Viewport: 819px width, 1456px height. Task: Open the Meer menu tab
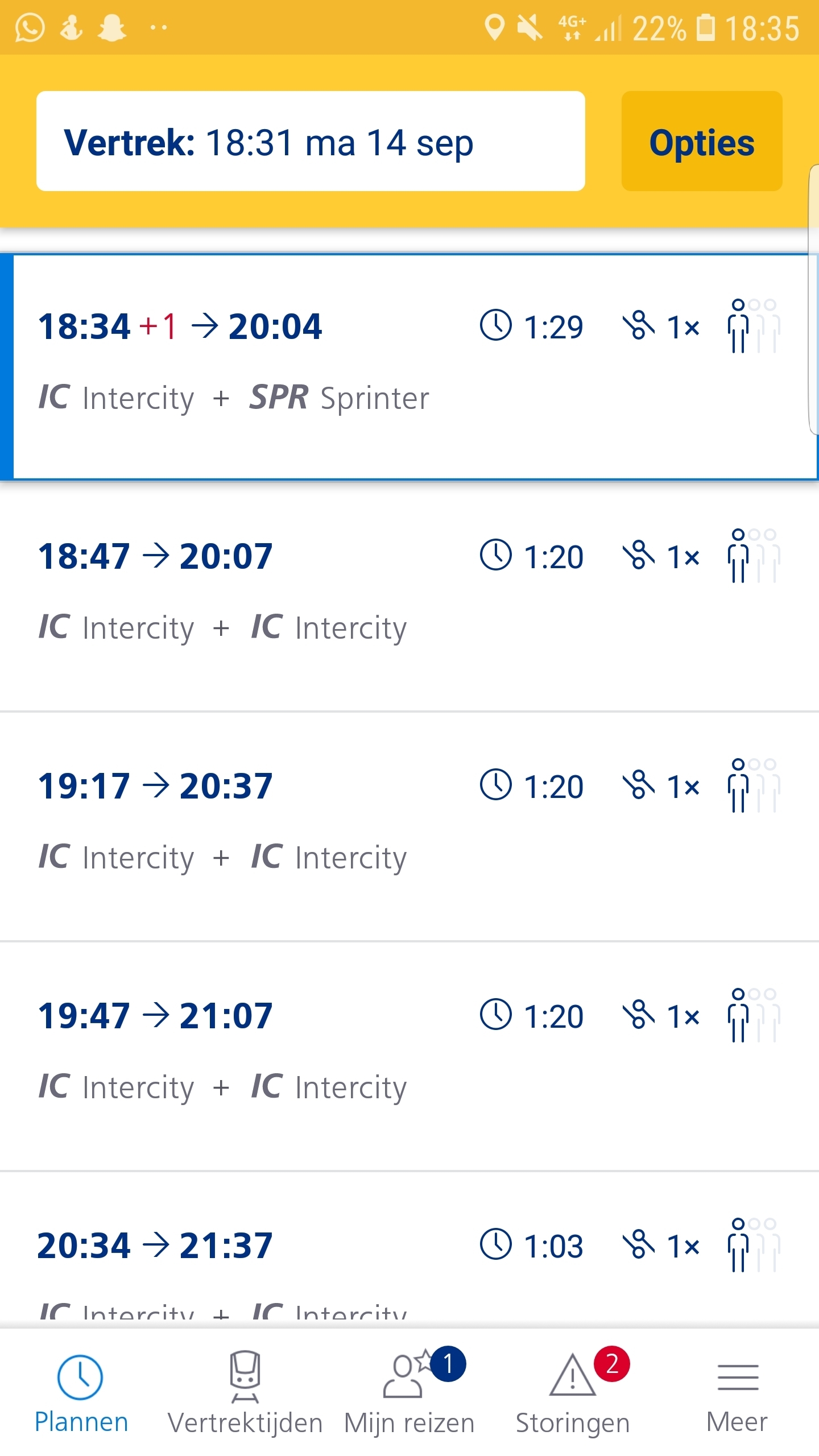coord(737,1392)
